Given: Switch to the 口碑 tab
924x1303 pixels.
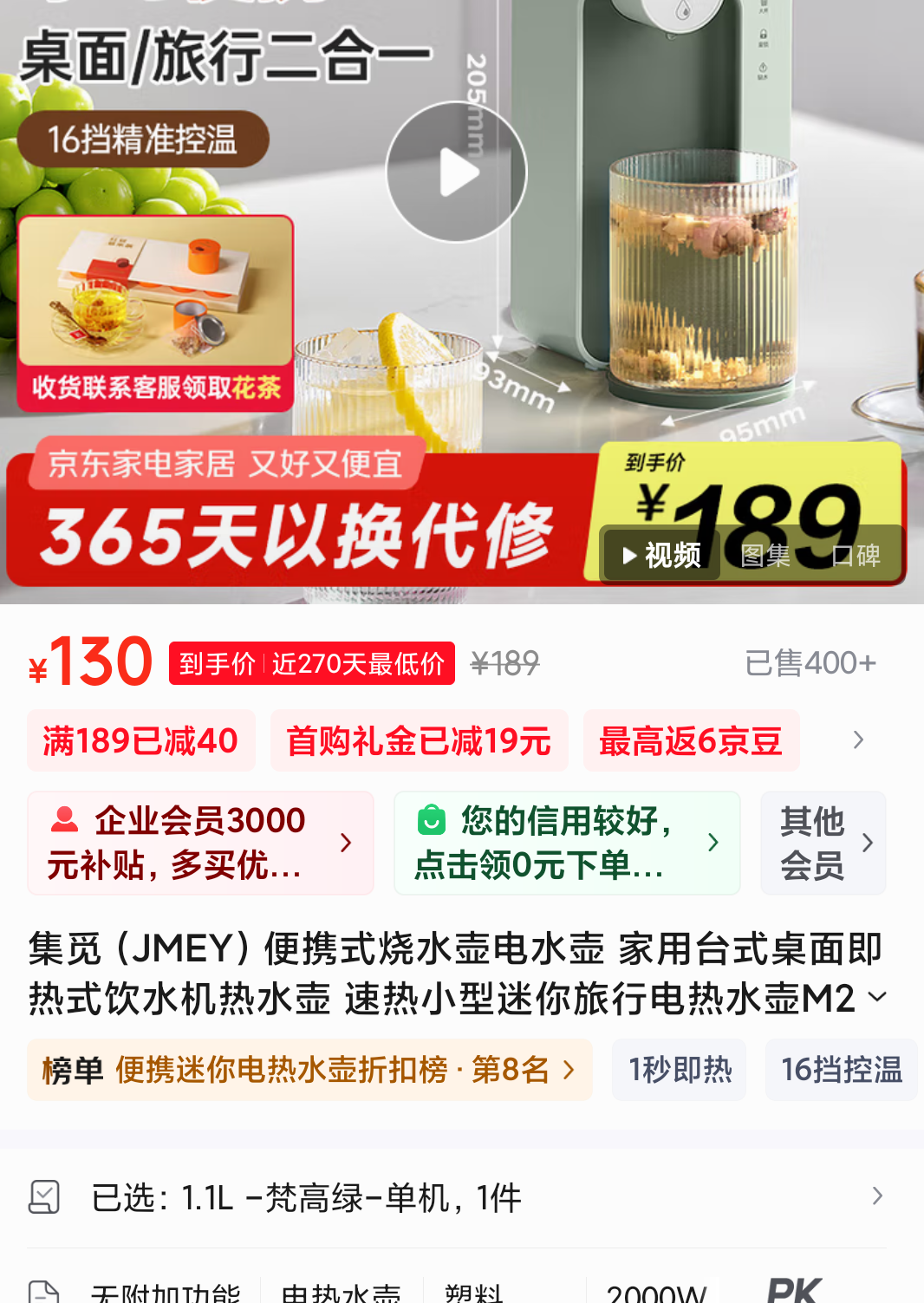Looking at the screenshot, I should point(856,555).
